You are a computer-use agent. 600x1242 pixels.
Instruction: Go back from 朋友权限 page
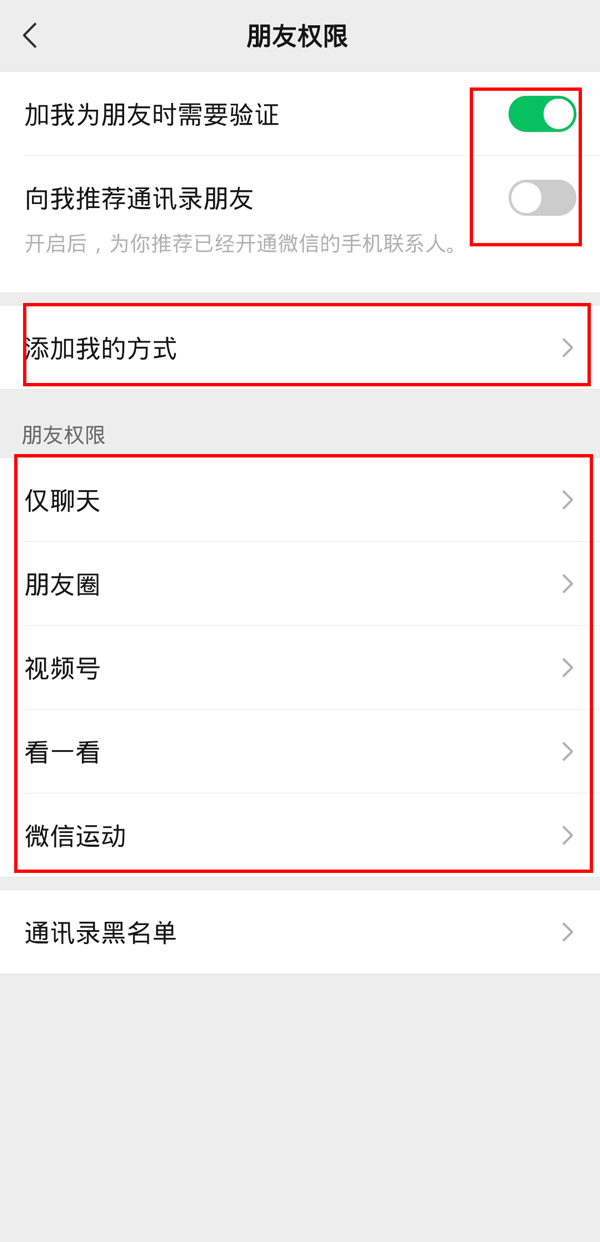(30, 36)
